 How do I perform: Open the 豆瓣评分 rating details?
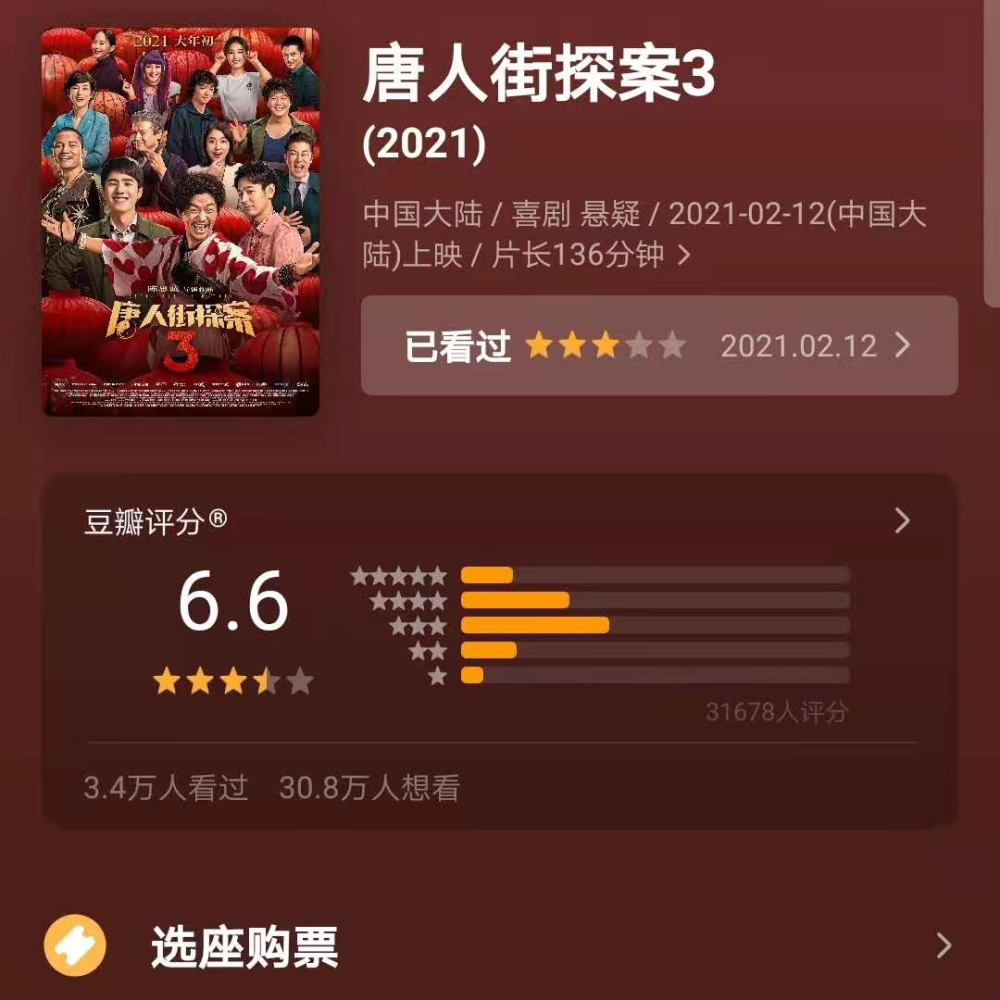pyautogui.click(x=902, y=521)
